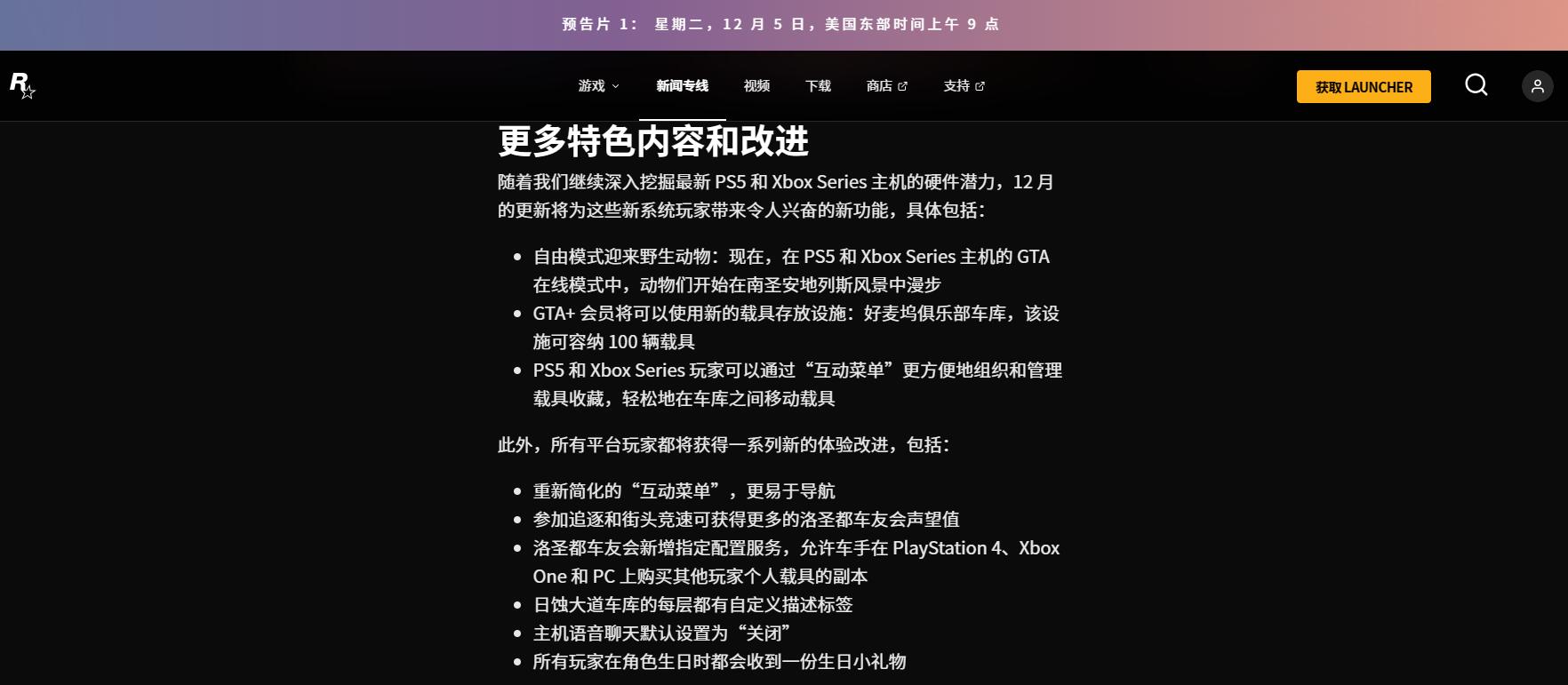Open the 预告片 1 announcement banner
This screenshot has width=1568, height=685.
coord(780,25)
